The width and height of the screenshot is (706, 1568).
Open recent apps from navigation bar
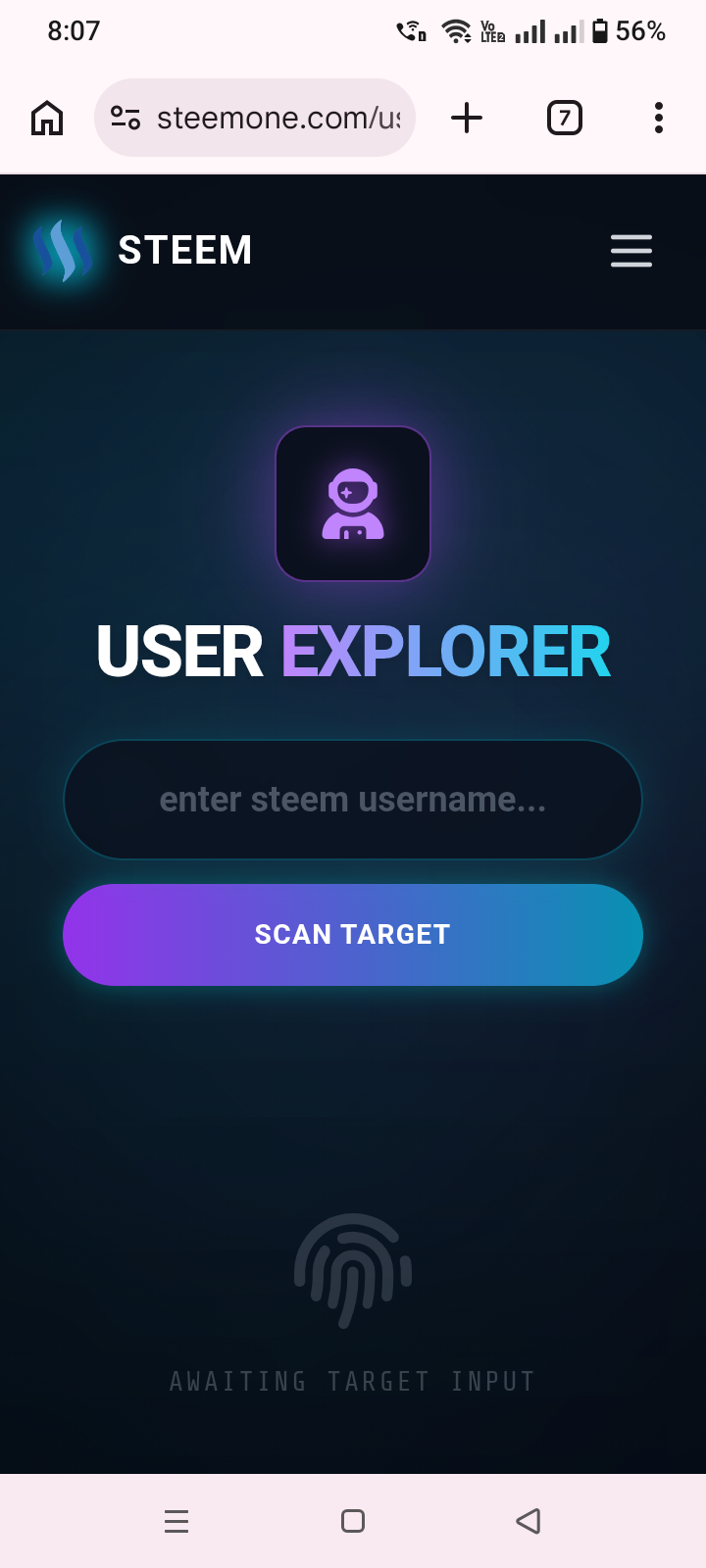176,1521
